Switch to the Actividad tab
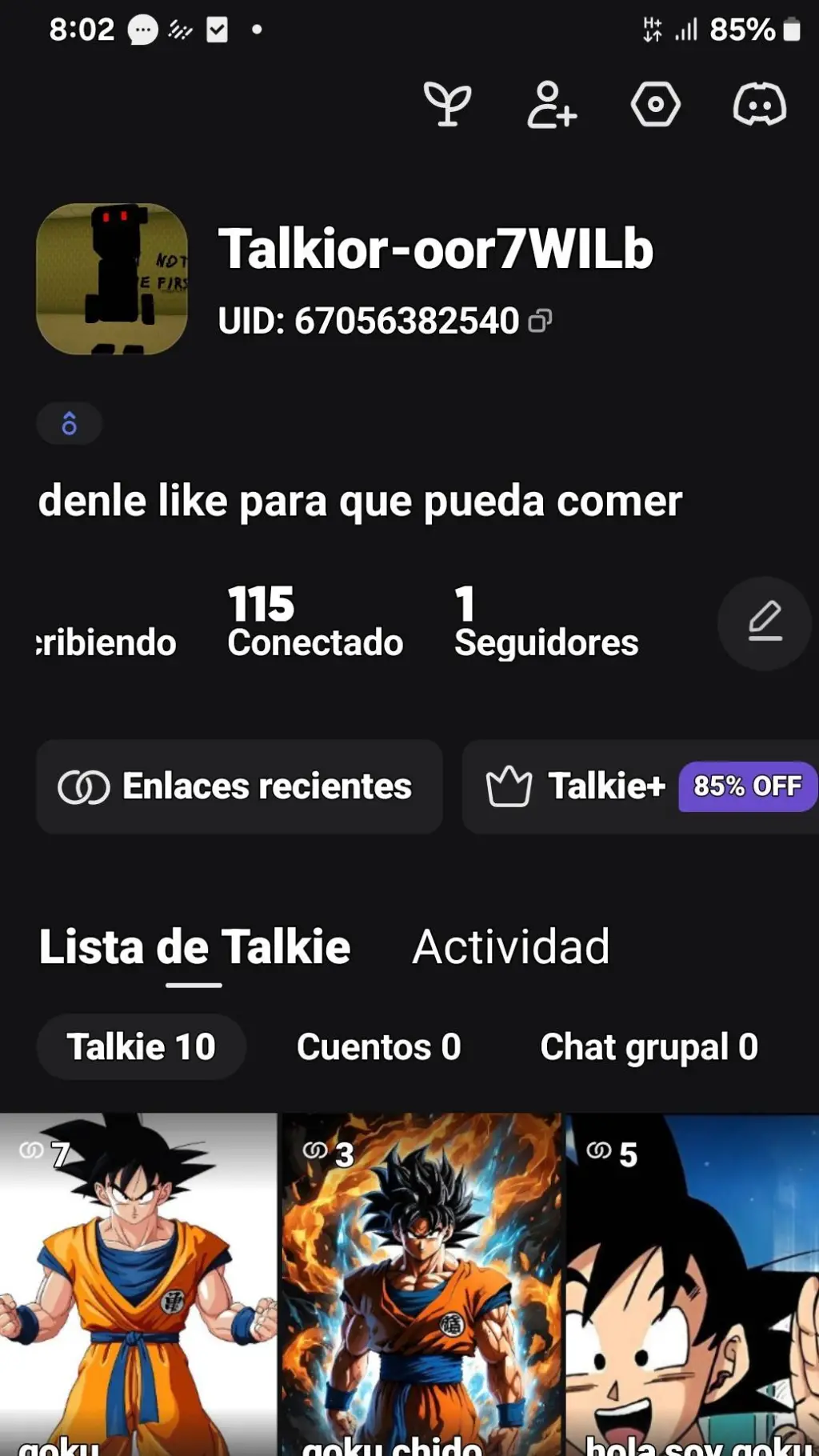Viewport: 819px width, 1456px height. pos(510,947)
